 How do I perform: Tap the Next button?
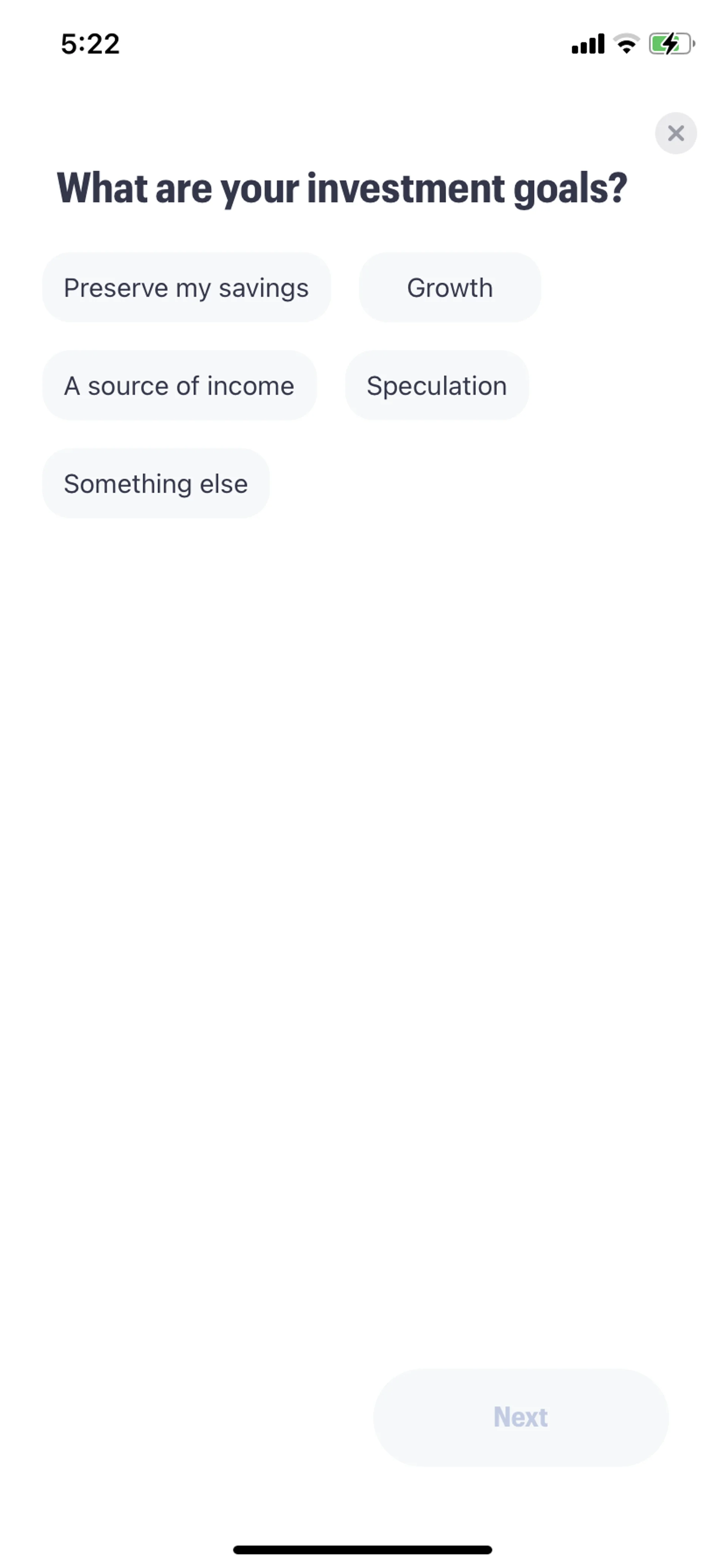520,1417
